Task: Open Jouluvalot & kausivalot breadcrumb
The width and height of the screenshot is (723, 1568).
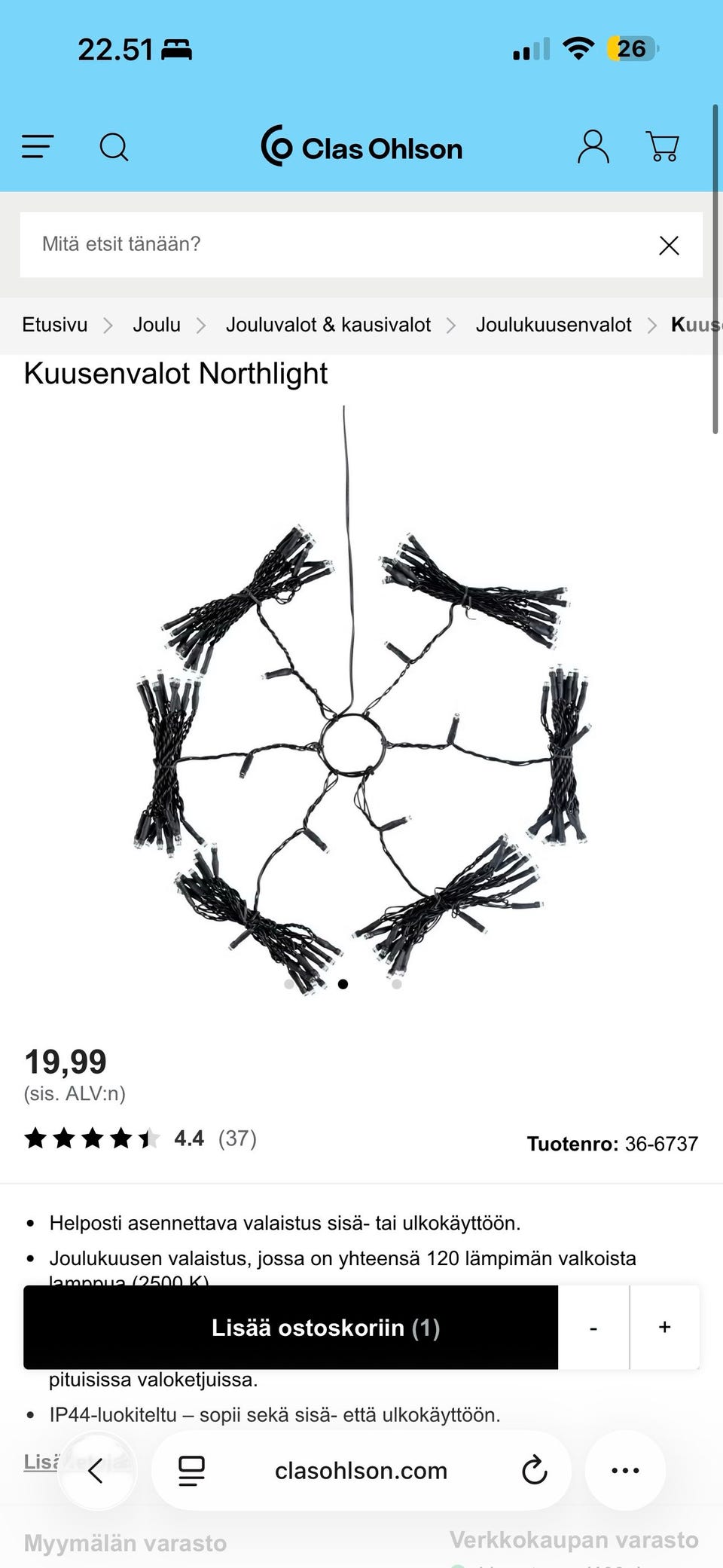Action: 328,325
